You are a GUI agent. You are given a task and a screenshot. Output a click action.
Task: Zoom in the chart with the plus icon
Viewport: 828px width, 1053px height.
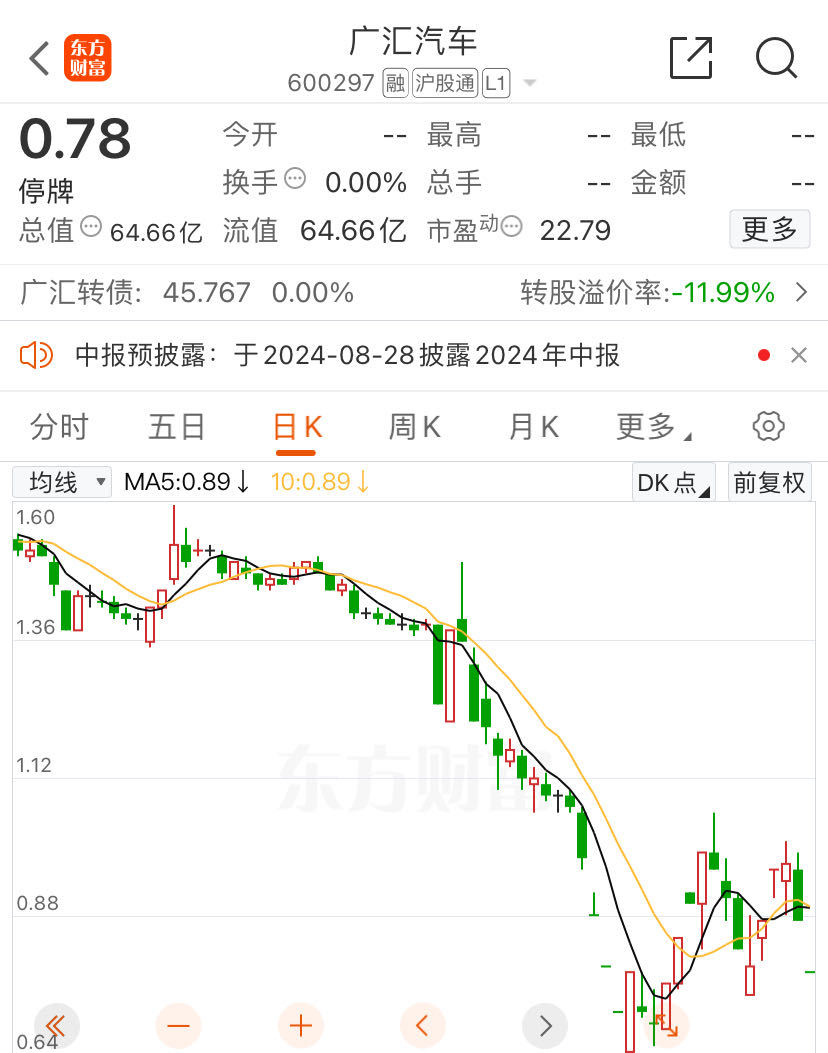(x=300, y=1025)
